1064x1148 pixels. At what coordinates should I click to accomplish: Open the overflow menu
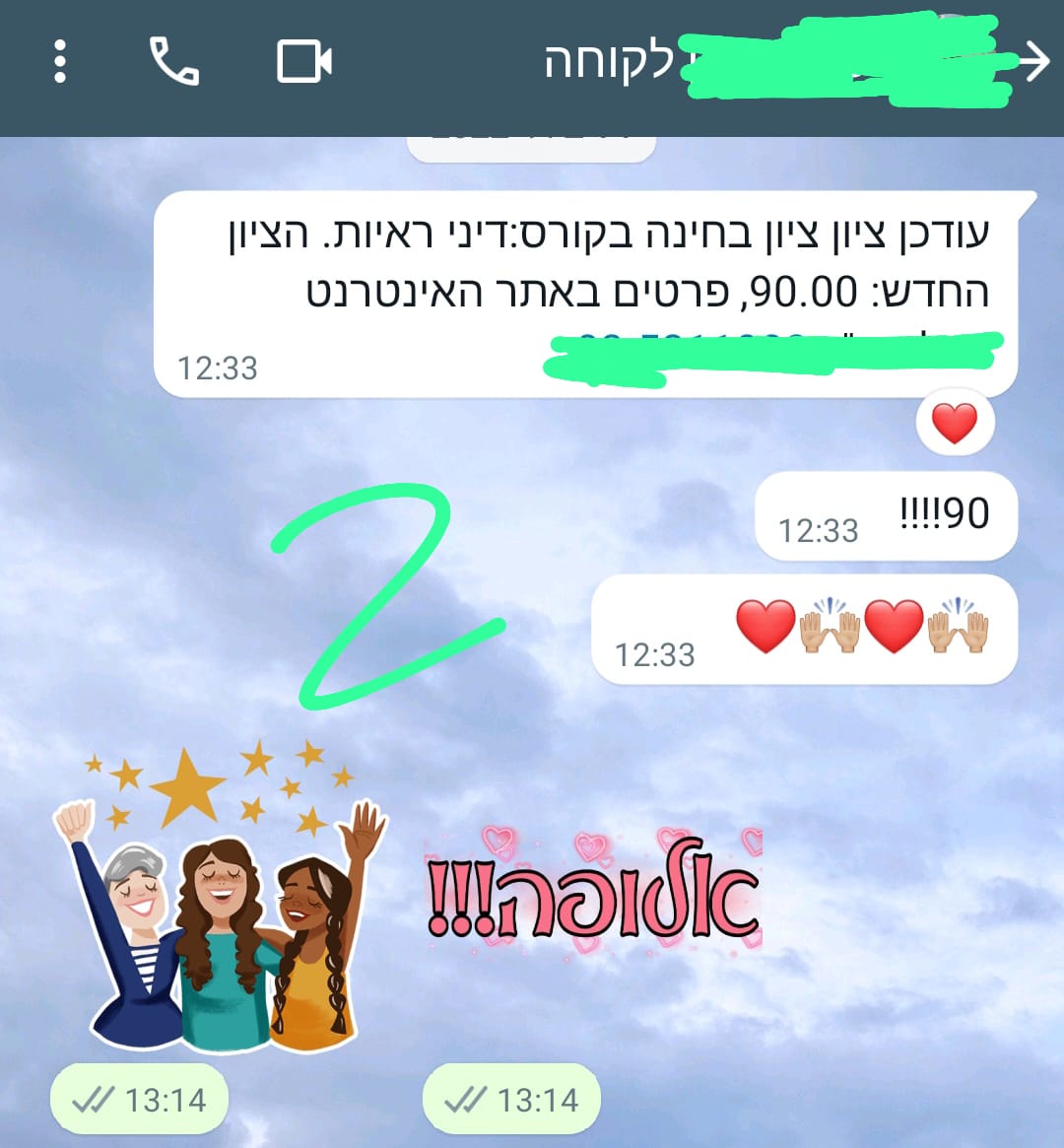(x=60, y=62)
